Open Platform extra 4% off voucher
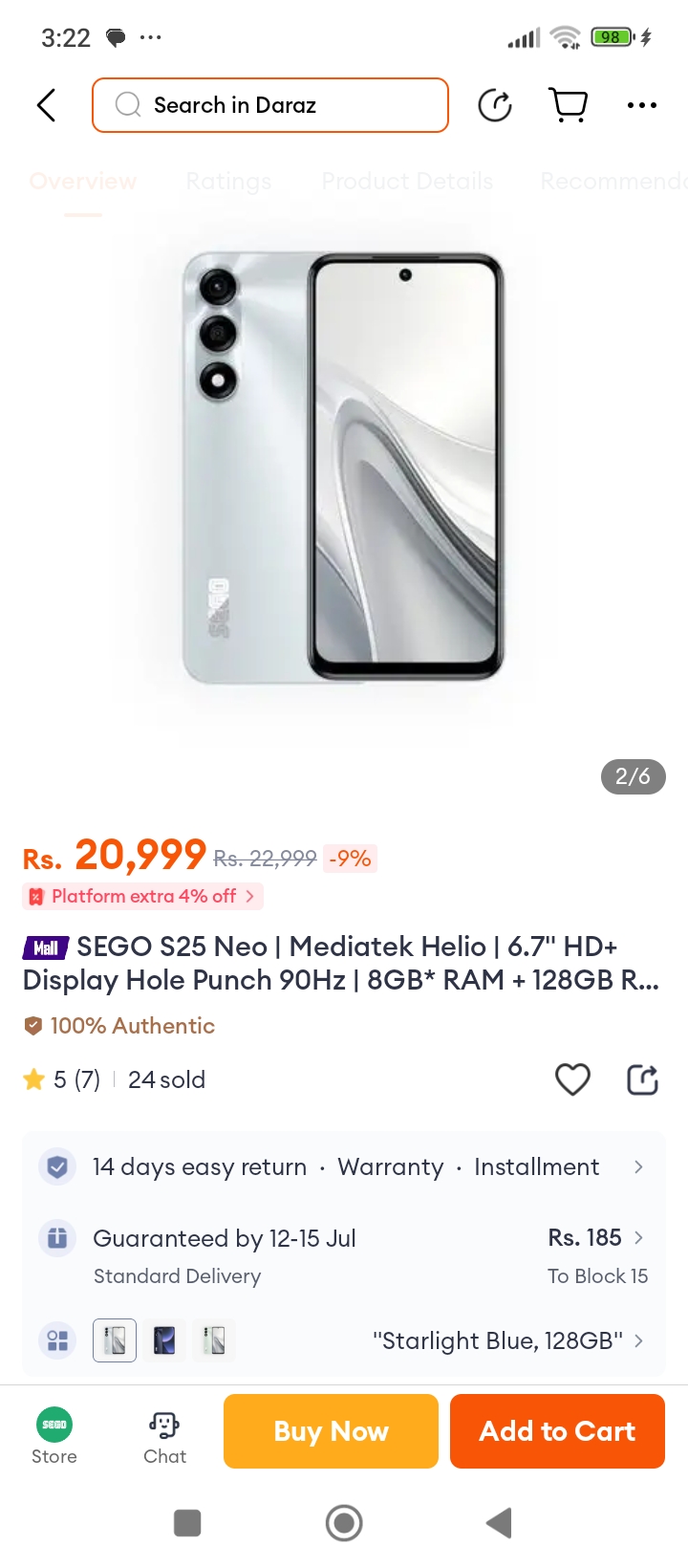Viewport: 688px width, 1568px height. point(143,897)
